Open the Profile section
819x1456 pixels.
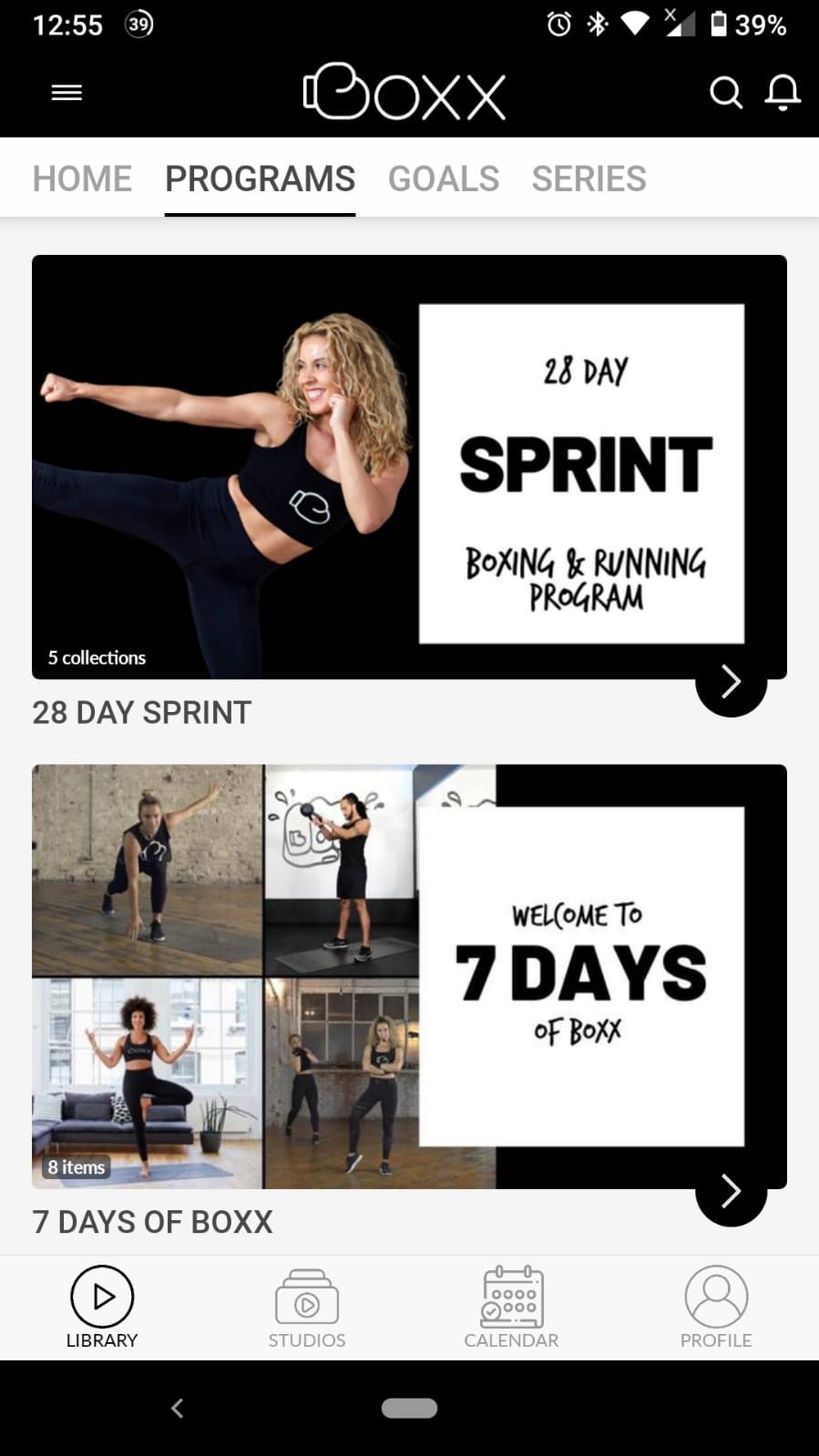click(x=716, y=1308)
